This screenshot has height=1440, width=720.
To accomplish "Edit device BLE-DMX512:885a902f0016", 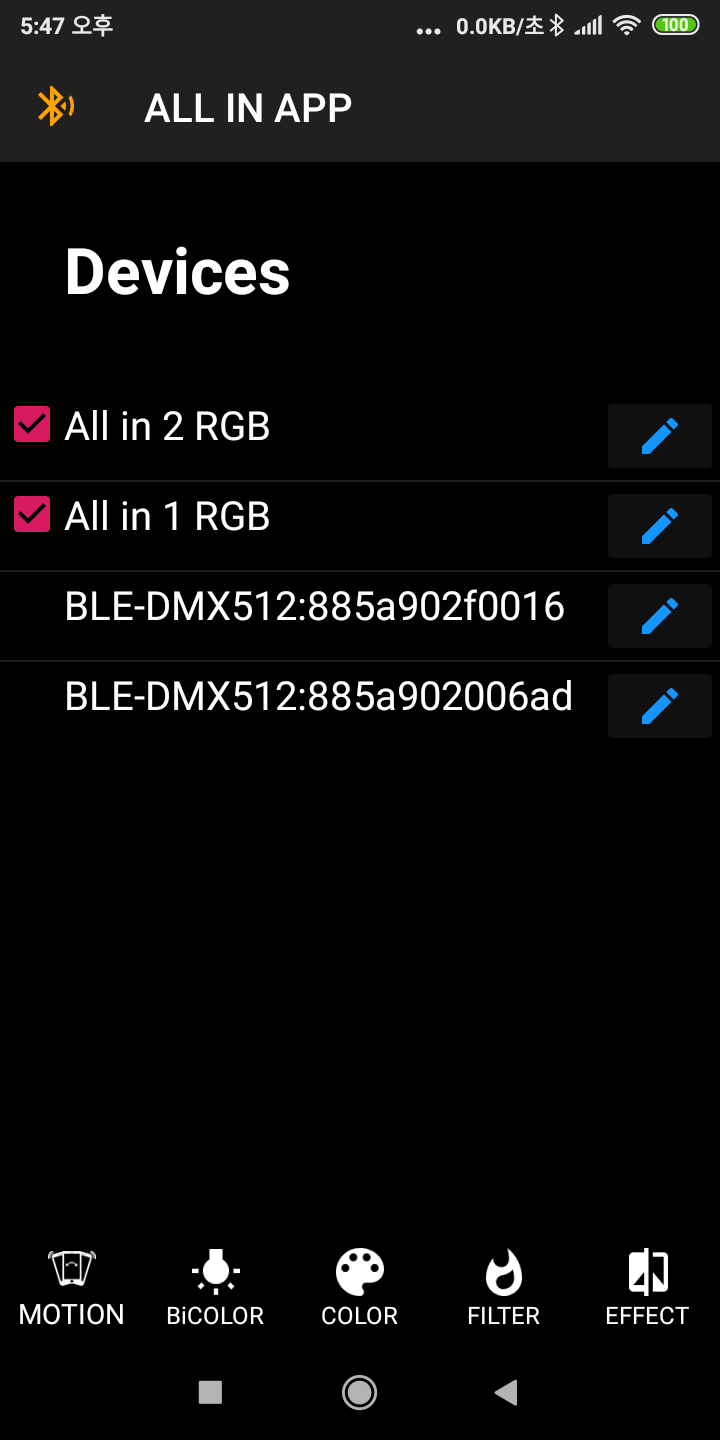I will point(659,616).
